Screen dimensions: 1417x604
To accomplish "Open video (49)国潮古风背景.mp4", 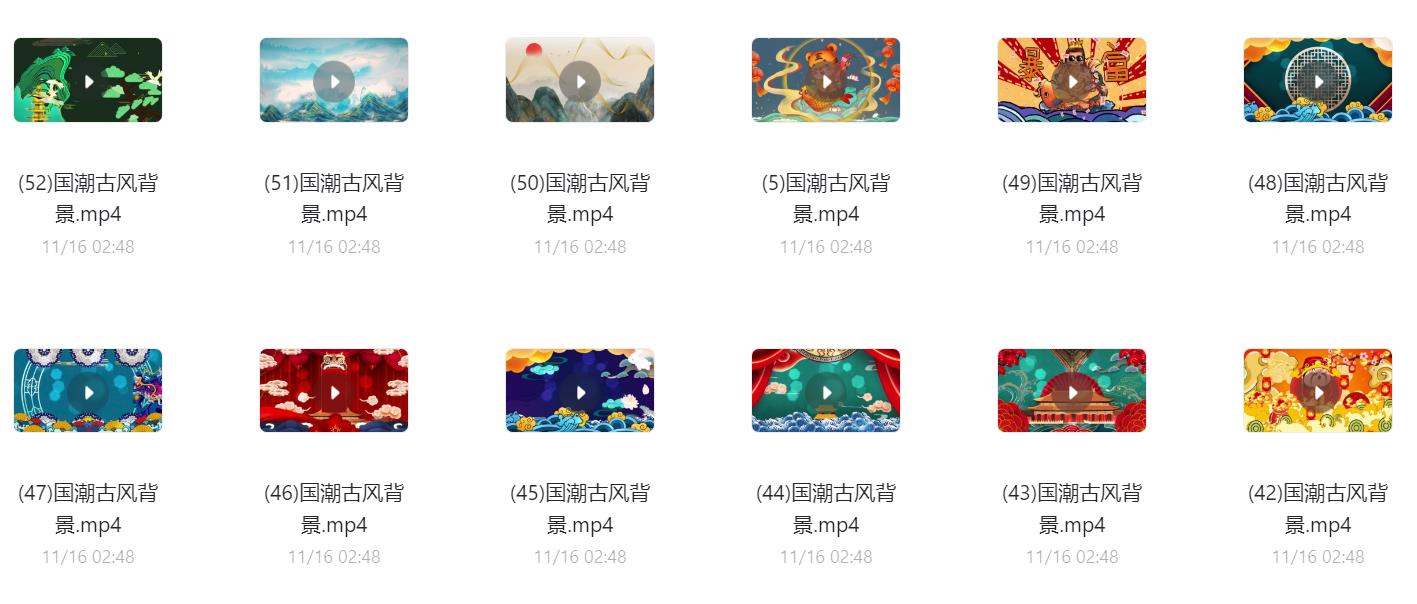I will (1072, 80).
